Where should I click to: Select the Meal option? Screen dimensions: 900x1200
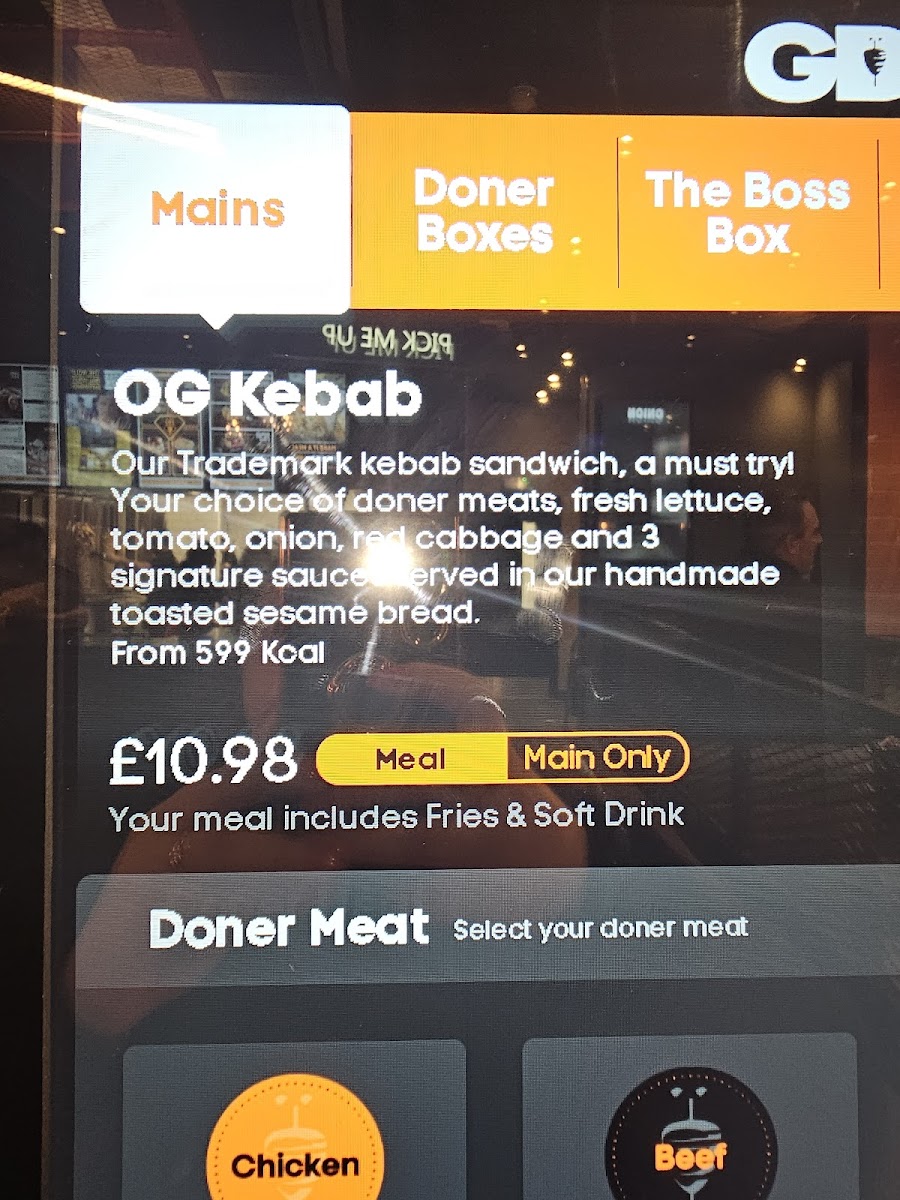411,760
